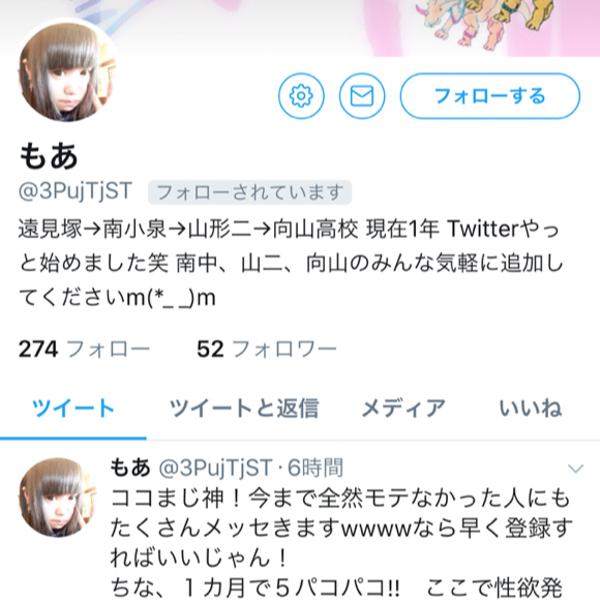Image resolution: width=600 pixels, height=600 pixels.
Task: Expand the tweet options chevron
Action: click(x=576, y=468)
